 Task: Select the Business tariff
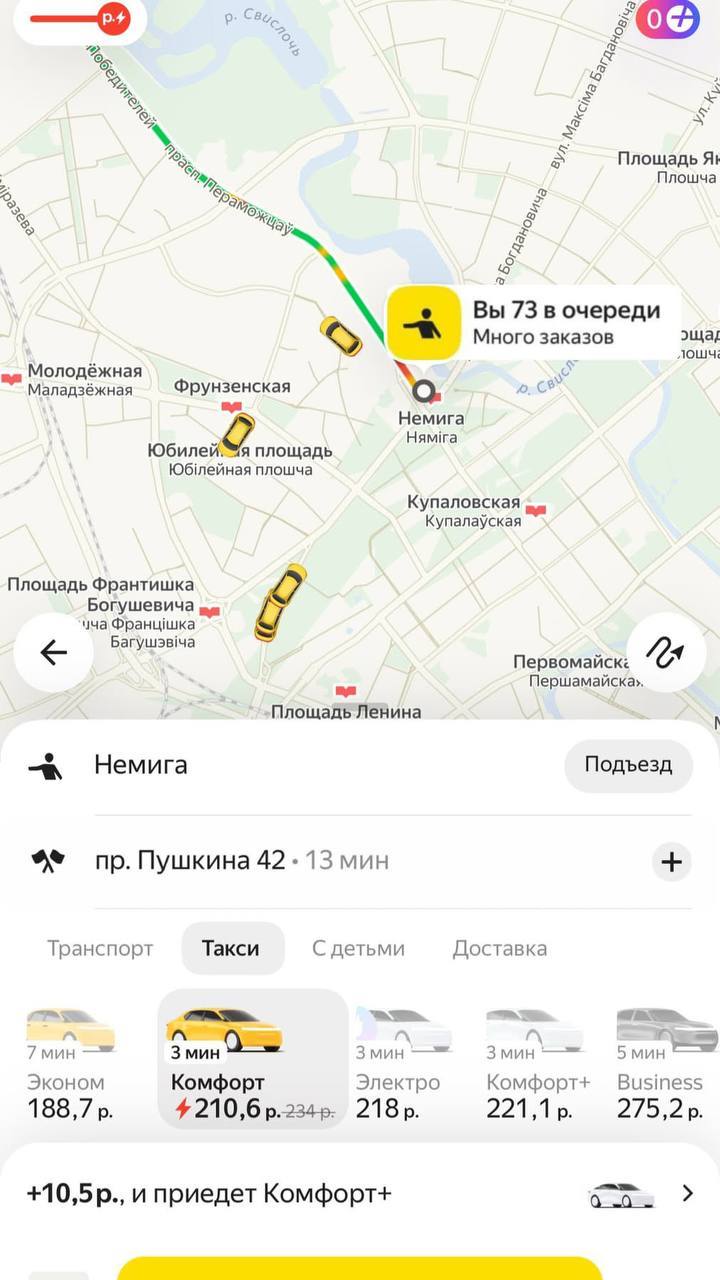(664, 1065)
